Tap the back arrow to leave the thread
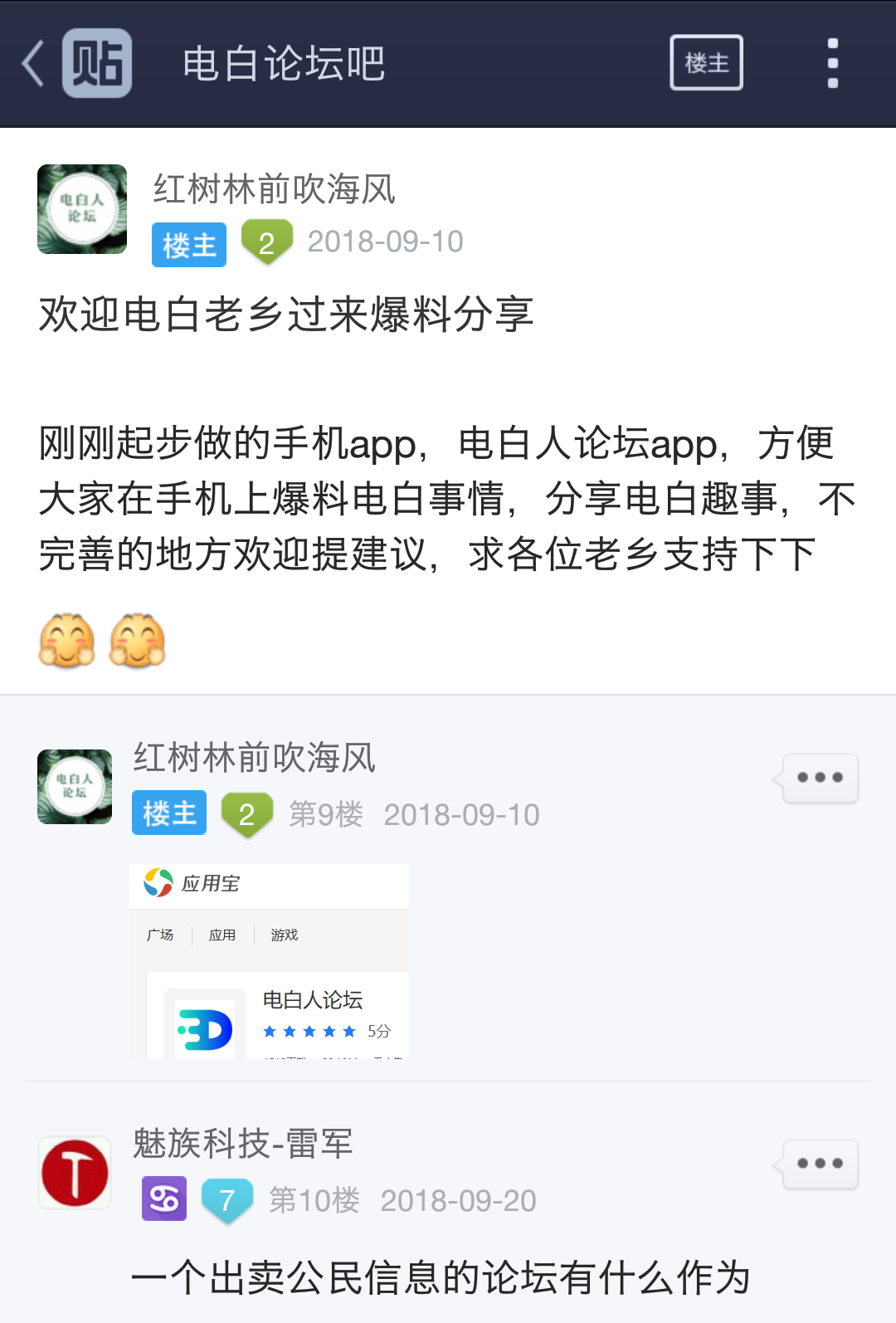The height and width of the screenshot is (1323, 896). 33,62
